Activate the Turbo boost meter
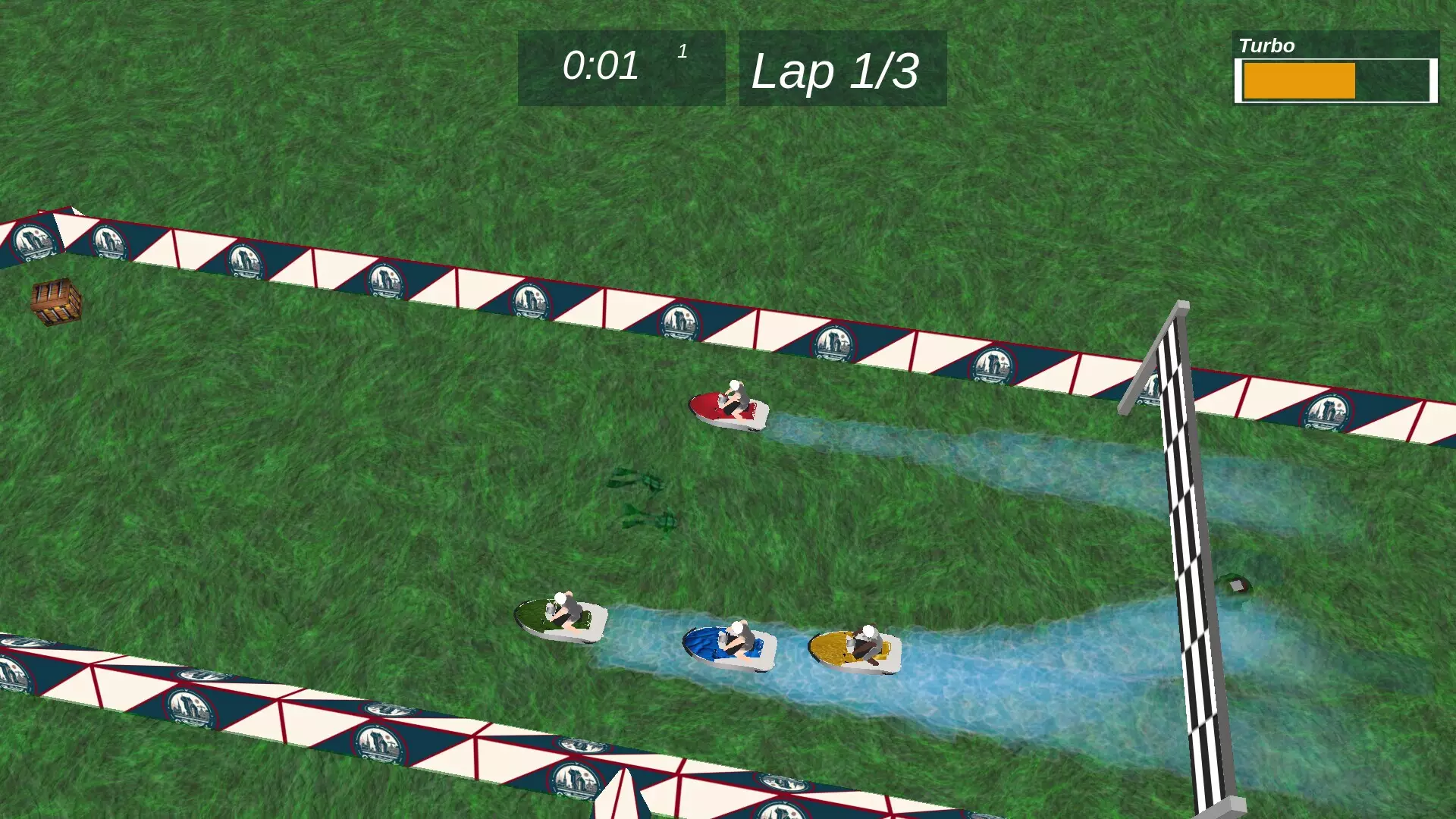This screenshot has height=819, width=1456. (x=1335, y=80)
